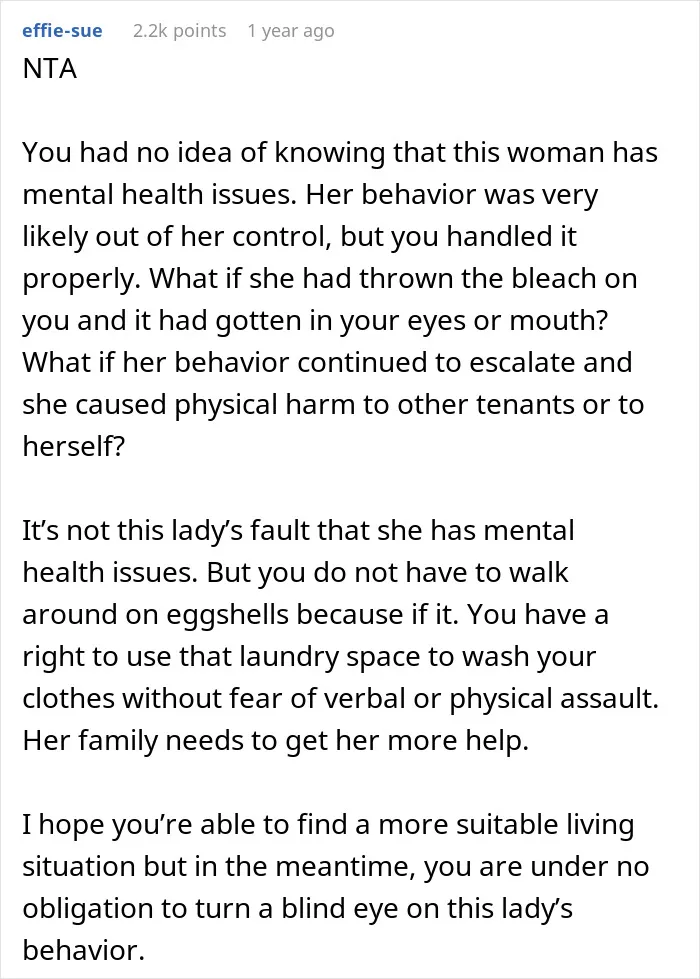Open effie-sue's user profile
700x979 pixels.
[x=62, y=31]
